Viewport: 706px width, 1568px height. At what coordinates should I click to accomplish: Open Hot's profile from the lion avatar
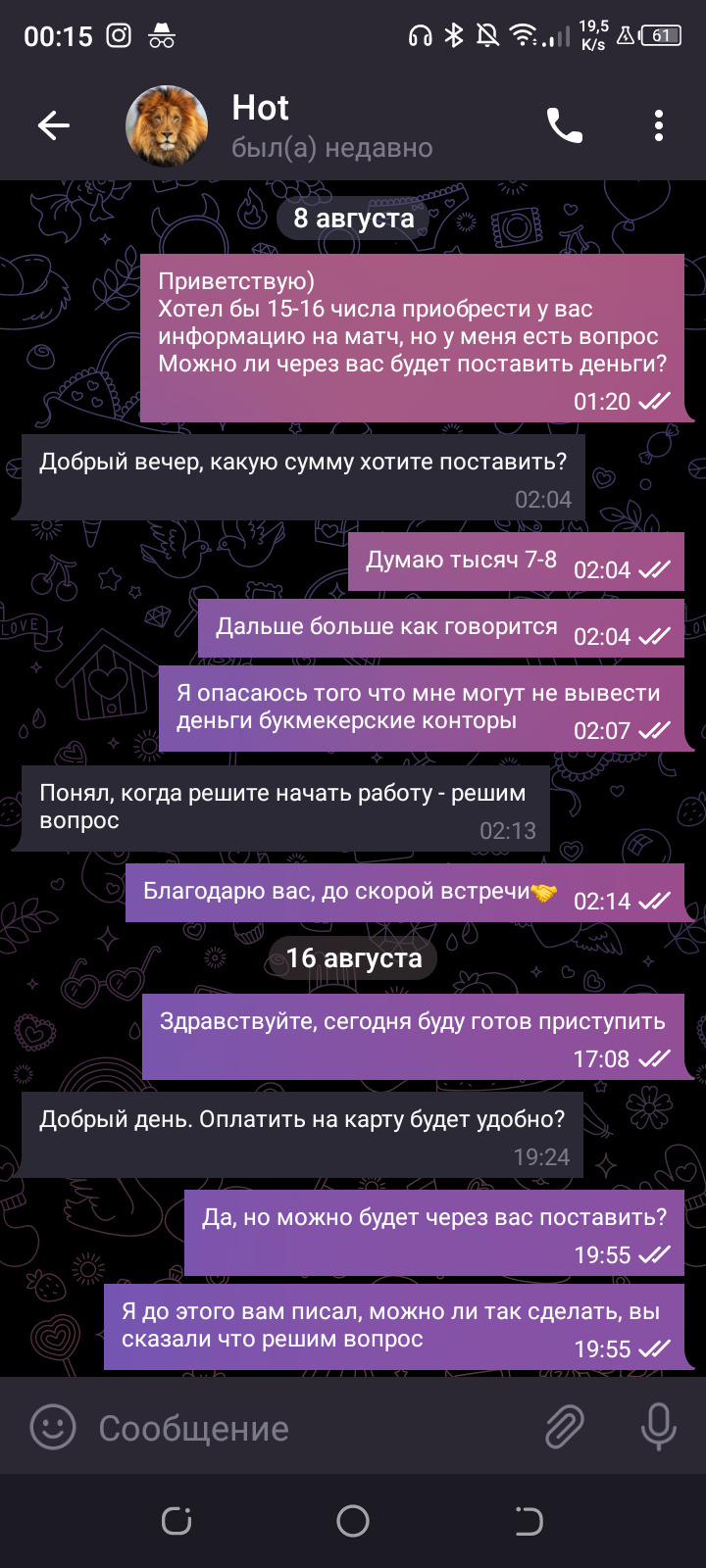(167, 125)
